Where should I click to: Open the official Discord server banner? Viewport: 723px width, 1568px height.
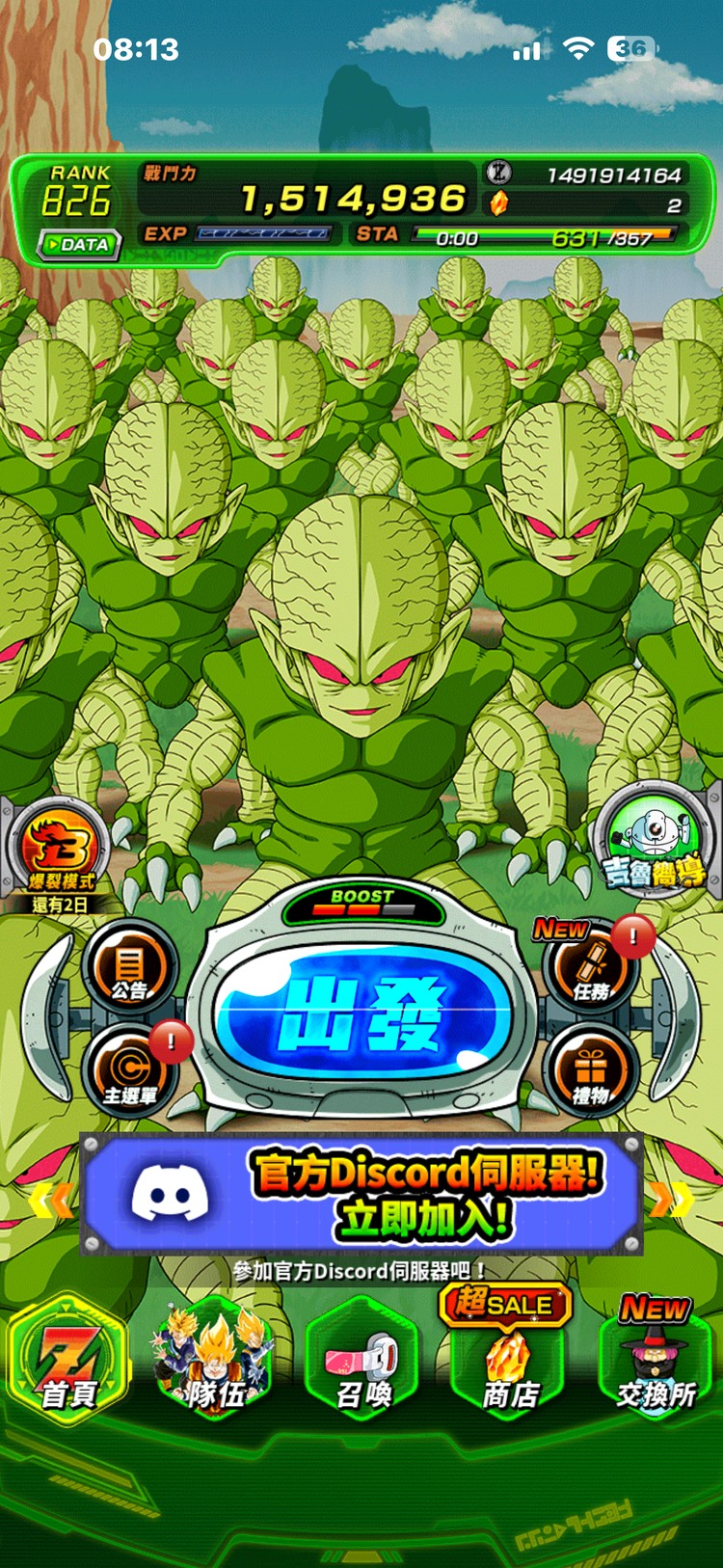tap(361, 1194)
